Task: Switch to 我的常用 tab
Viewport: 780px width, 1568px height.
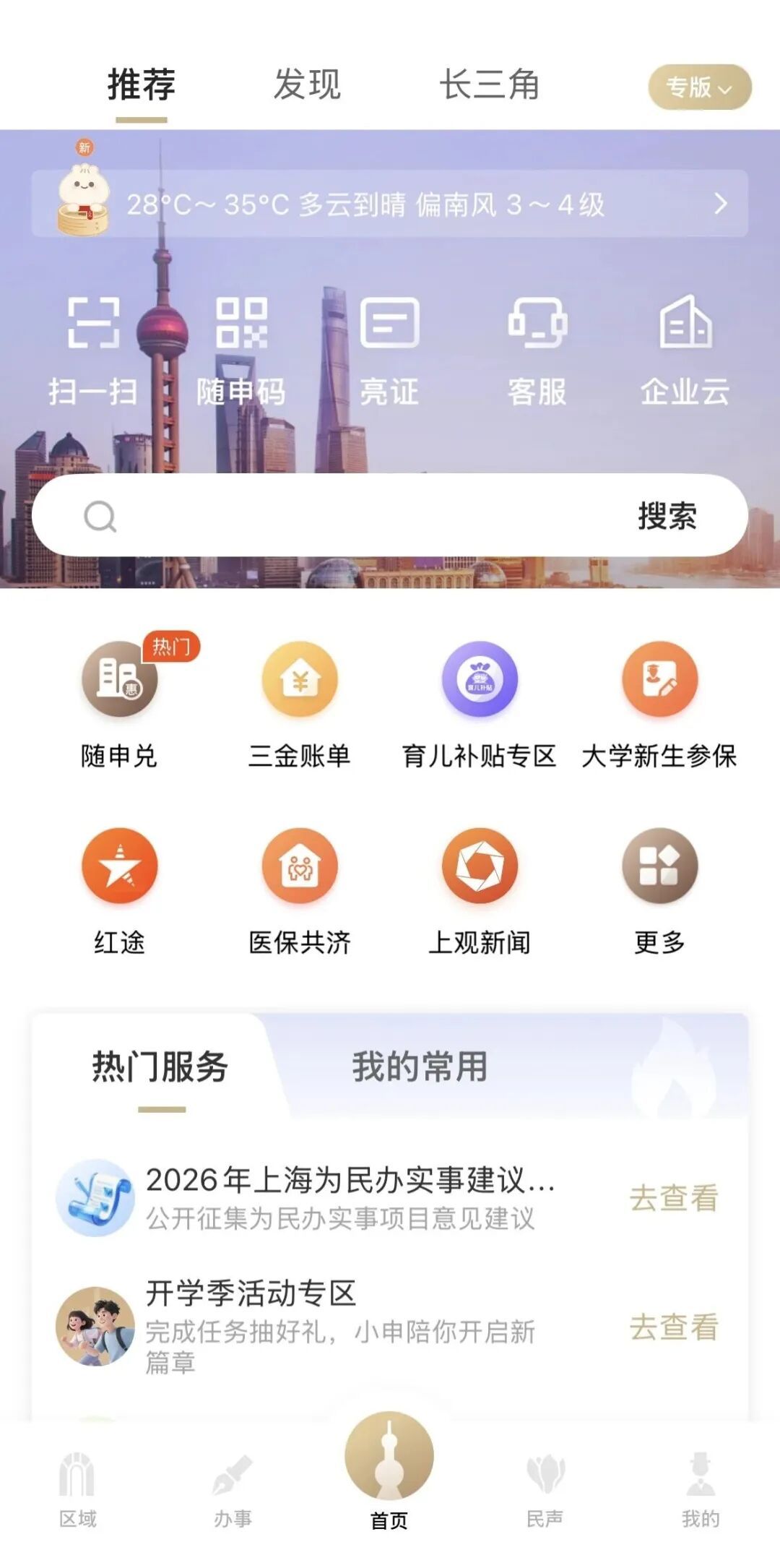Action: click(420, 1067)
